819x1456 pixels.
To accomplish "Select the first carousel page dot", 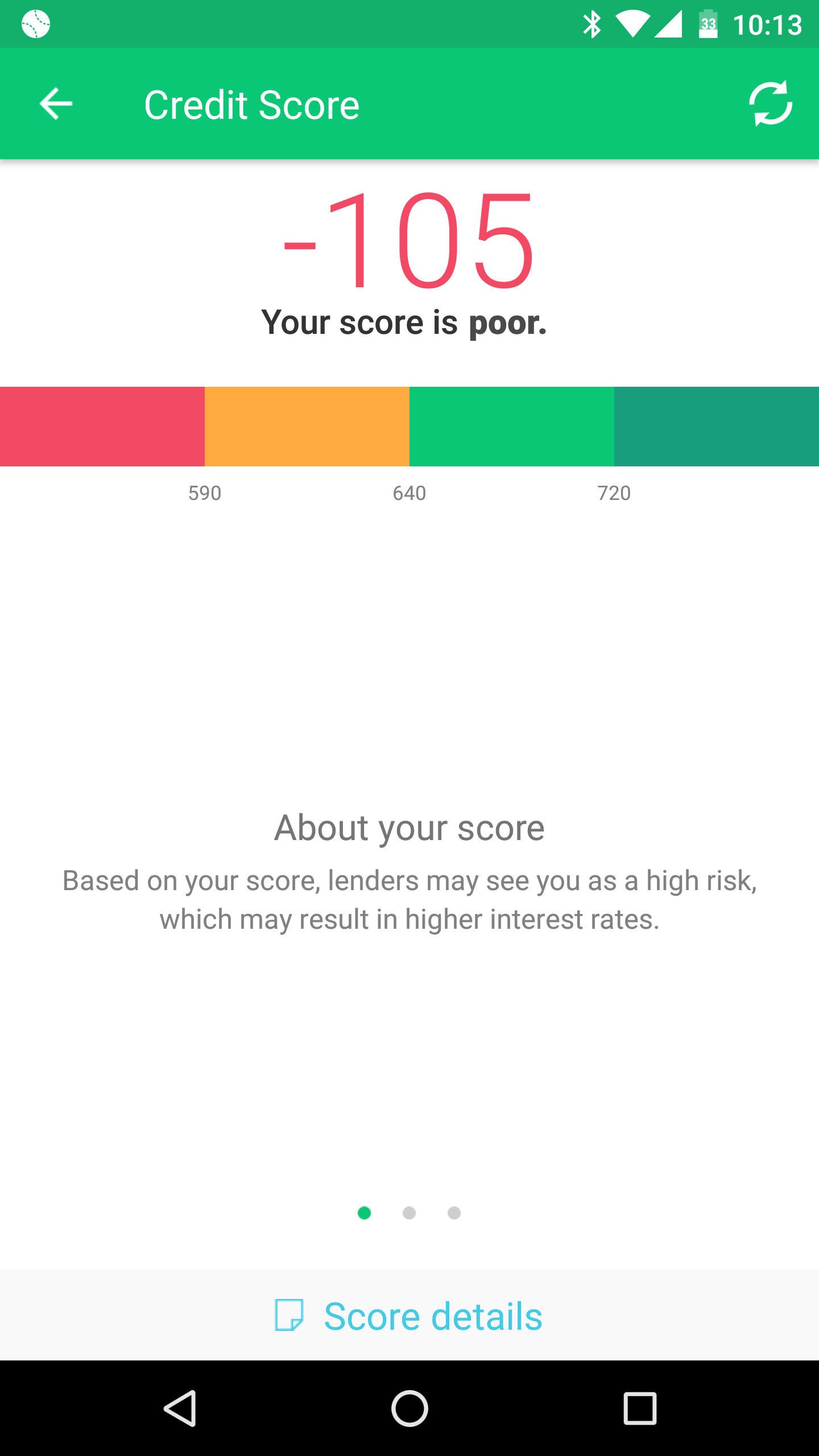I will (x=365, y=1213).
